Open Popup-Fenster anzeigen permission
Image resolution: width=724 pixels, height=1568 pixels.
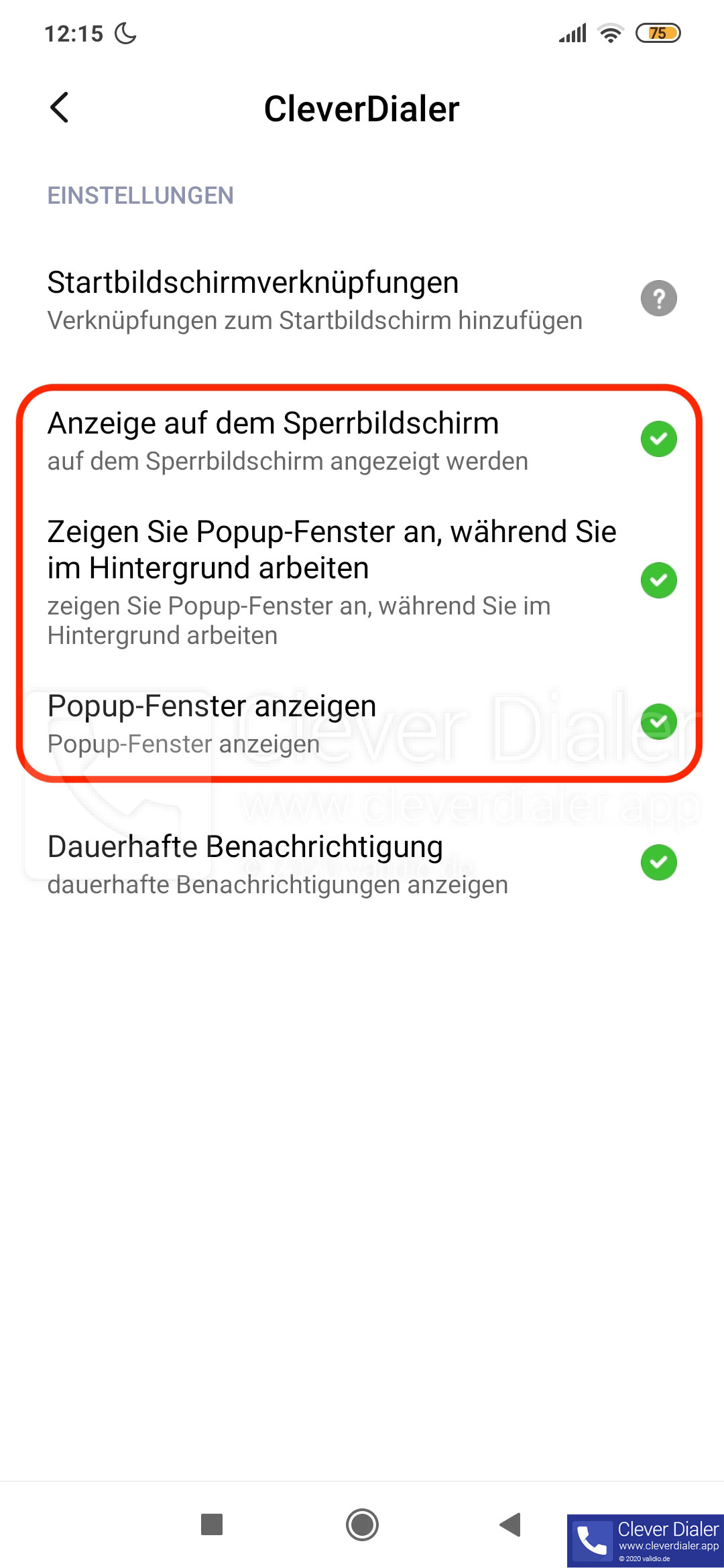click(362, 723)
